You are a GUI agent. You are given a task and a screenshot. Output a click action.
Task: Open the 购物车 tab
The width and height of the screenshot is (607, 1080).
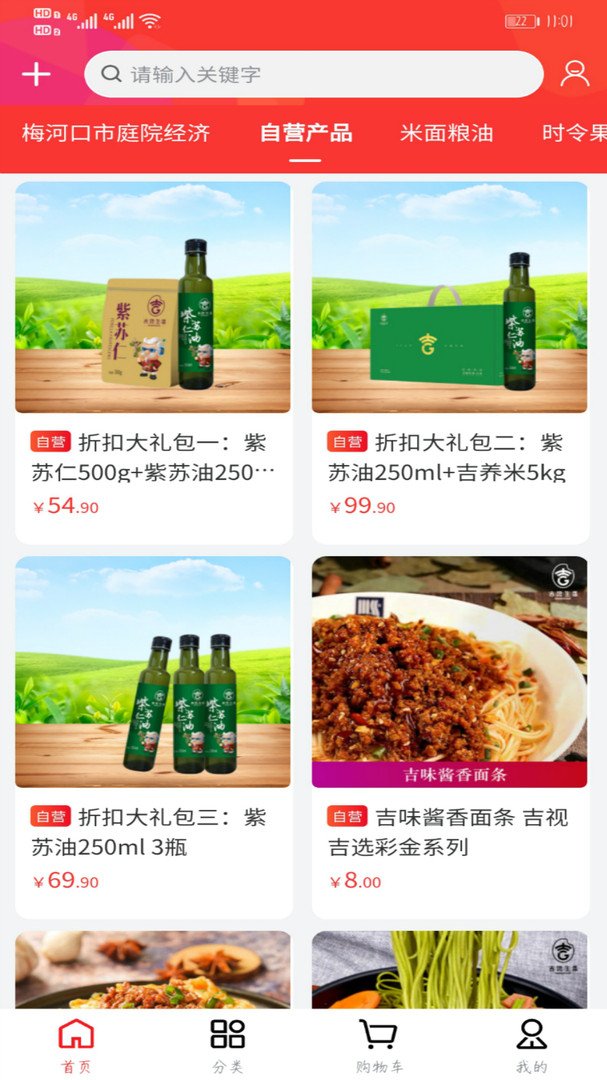coord(379,1045)
